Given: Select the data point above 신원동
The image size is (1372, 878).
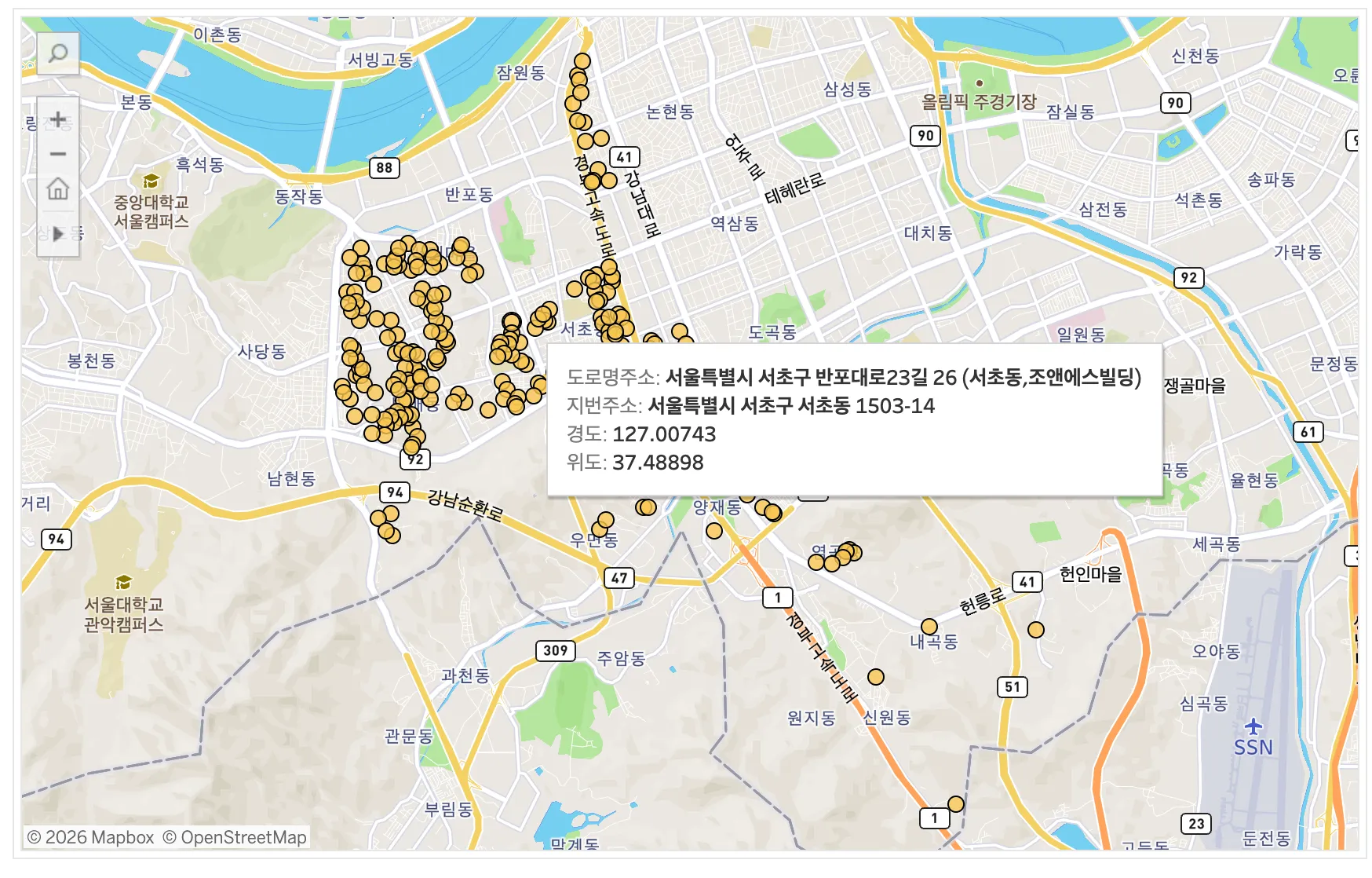Looking at the screenshot, I should point(876,677).
